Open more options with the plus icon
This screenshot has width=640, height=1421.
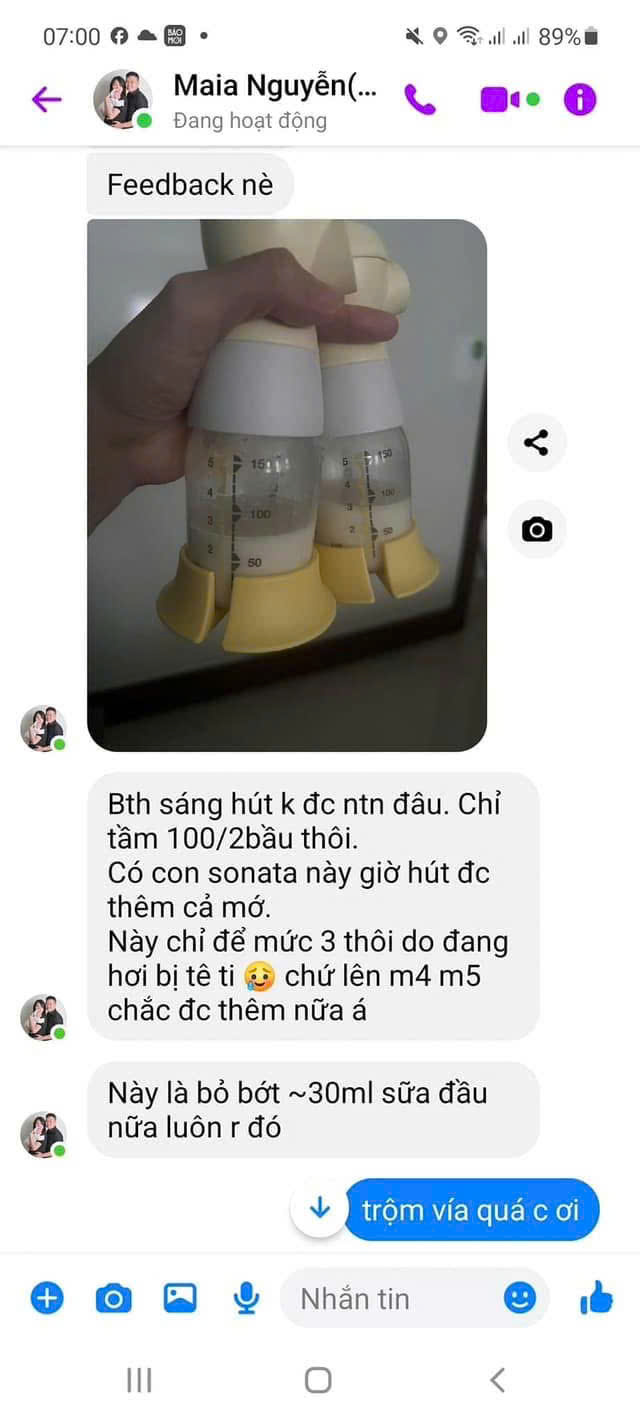click(x=47, y=1298)
